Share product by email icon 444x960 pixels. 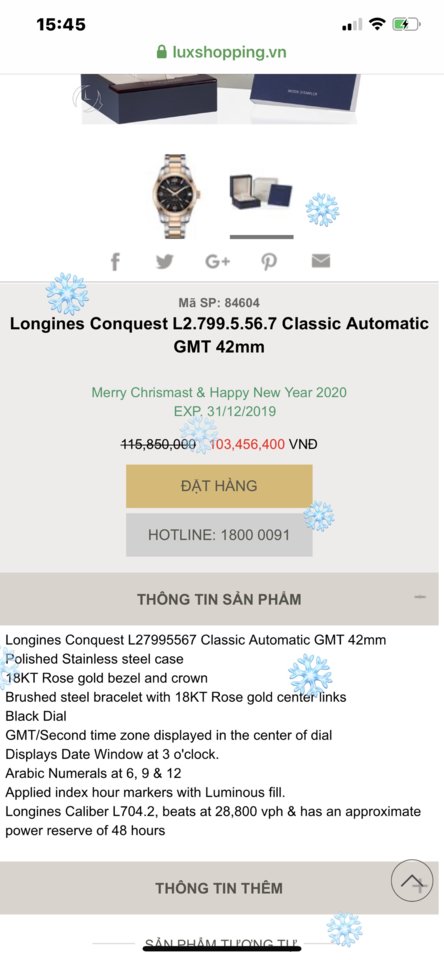[x=321, y=261]
